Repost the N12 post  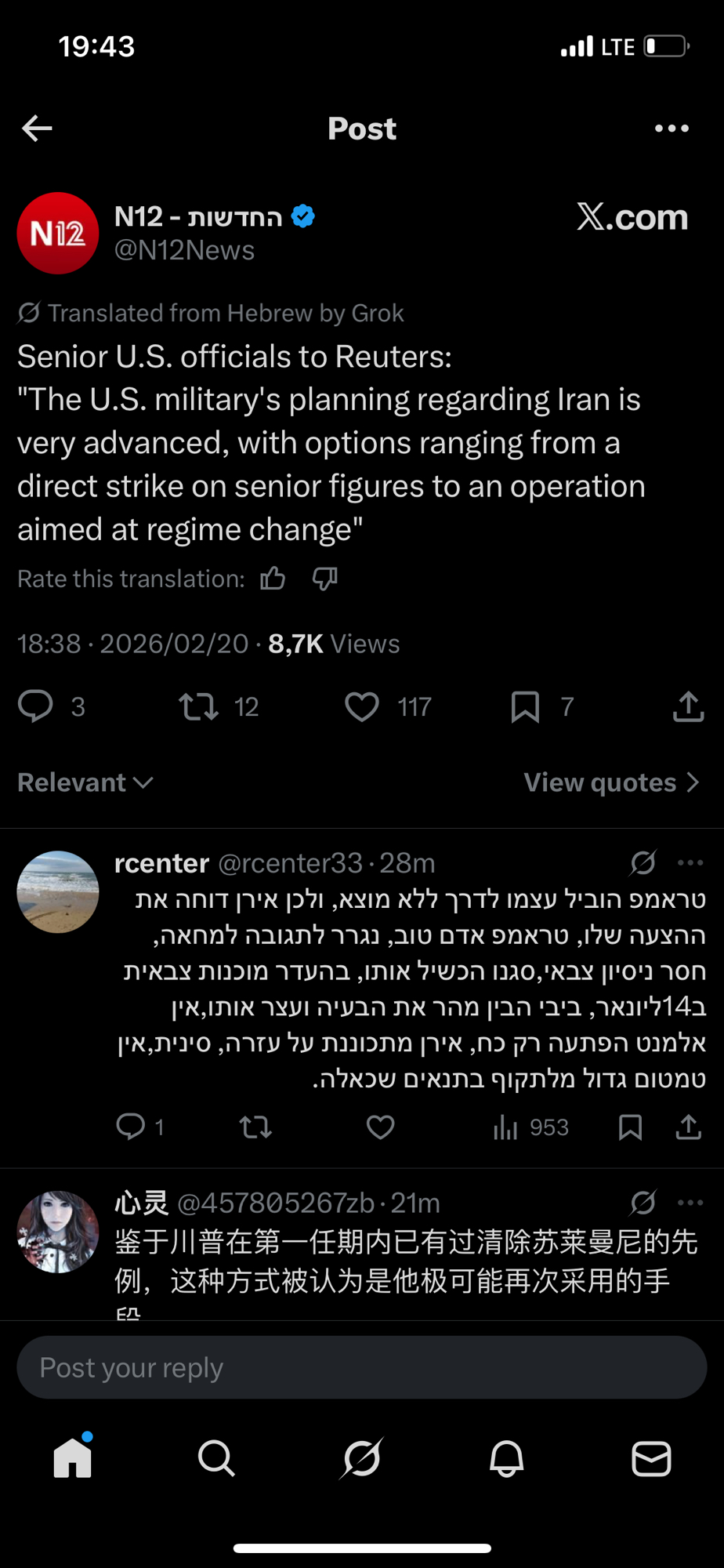point(199,706)
